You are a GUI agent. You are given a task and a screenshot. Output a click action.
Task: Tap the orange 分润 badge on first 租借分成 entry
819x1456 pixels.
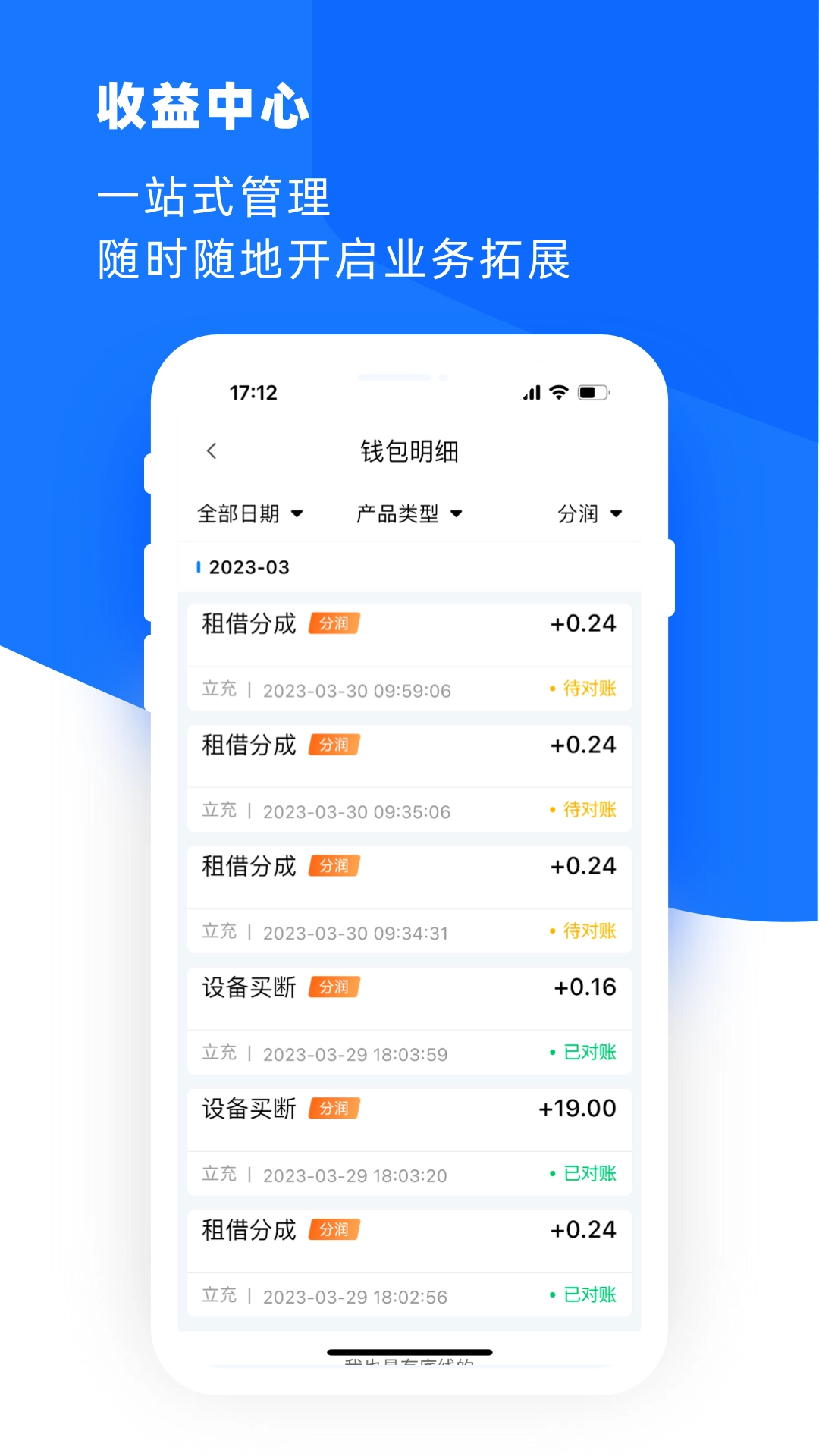pyautogui.click(x=336, y=623)
